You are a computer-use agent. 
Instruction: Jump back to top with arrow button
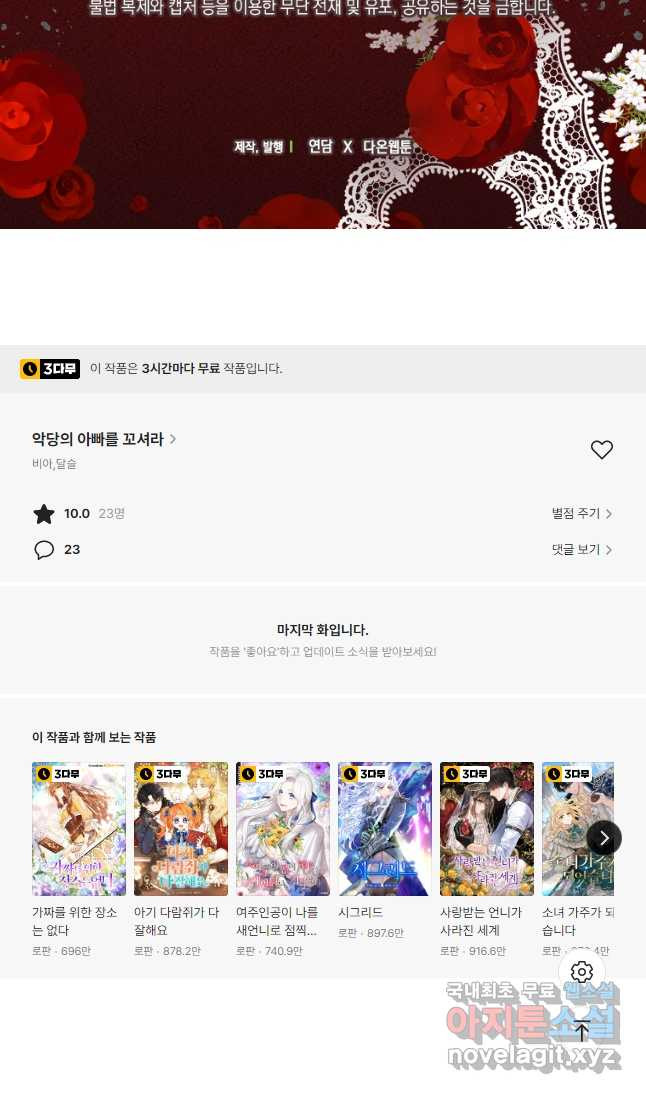coord(582,1031)
